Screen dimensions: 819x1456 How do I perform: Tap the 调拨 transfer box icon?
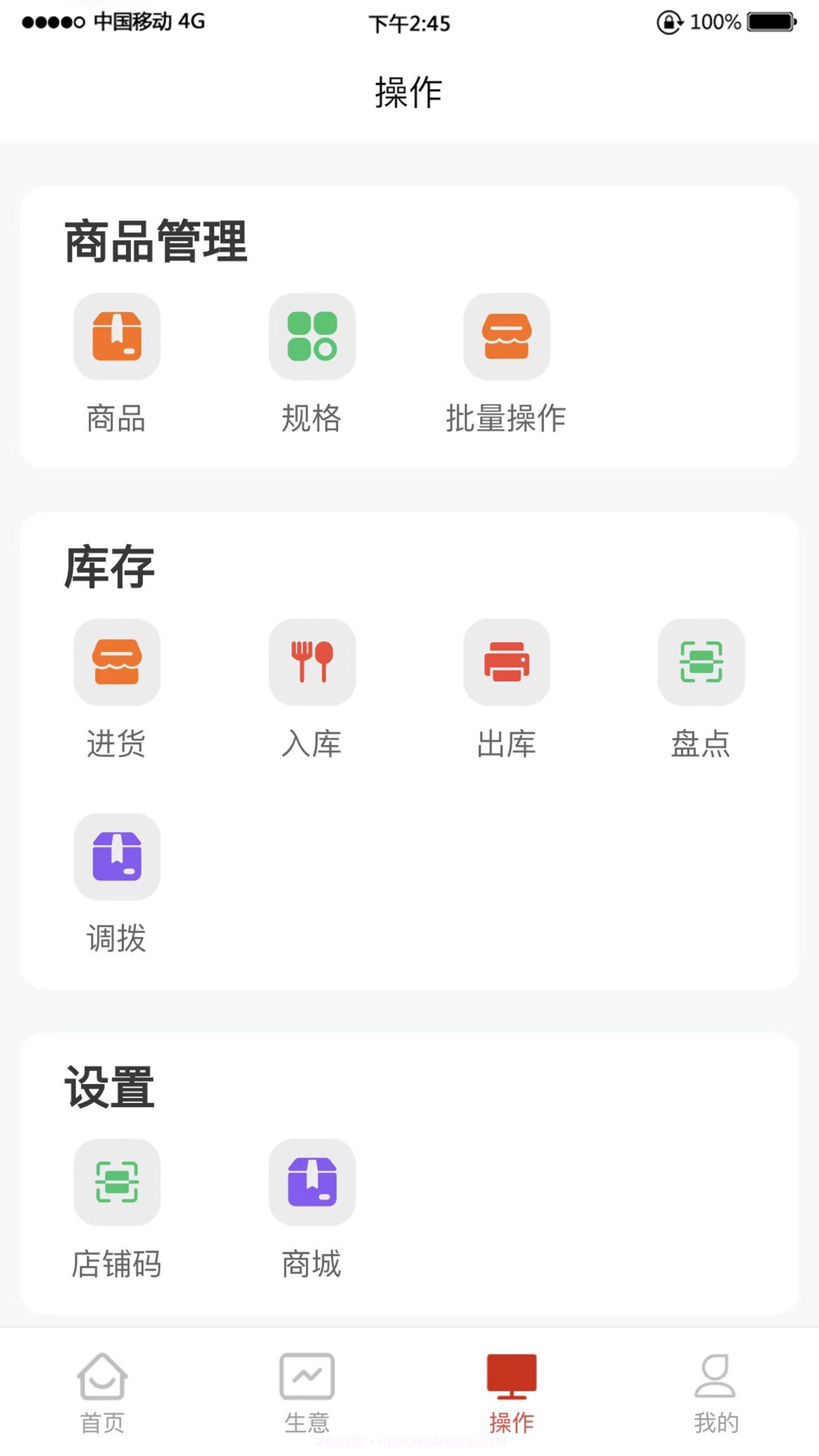[117, 857]
